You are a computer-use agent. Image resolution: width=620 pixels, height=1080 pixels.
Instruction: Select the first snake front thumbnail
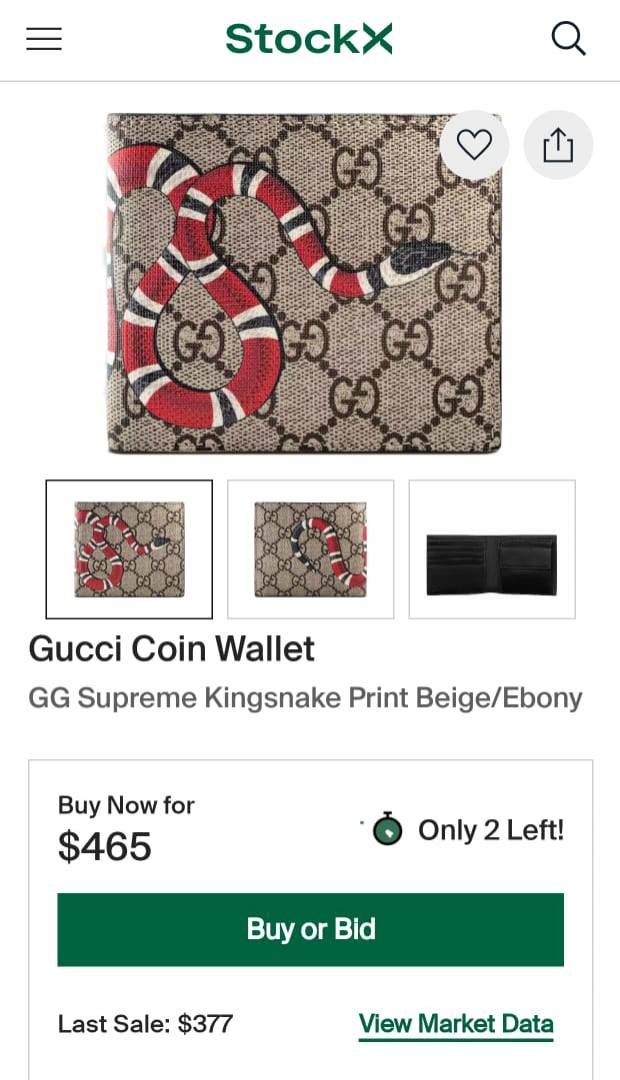click(x=129, y=549)
